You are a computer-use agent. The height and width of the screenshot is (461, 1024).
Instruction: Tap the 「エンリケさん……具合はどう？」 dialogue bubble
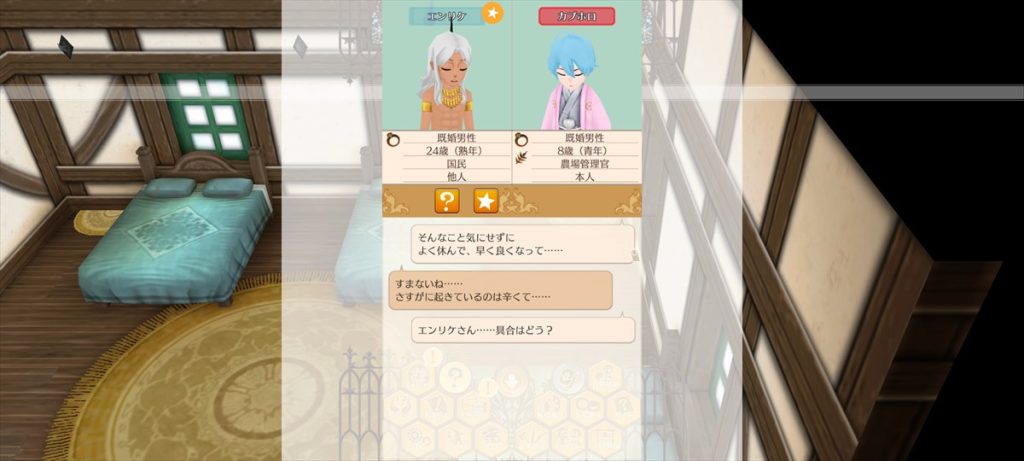coord(523,330)
